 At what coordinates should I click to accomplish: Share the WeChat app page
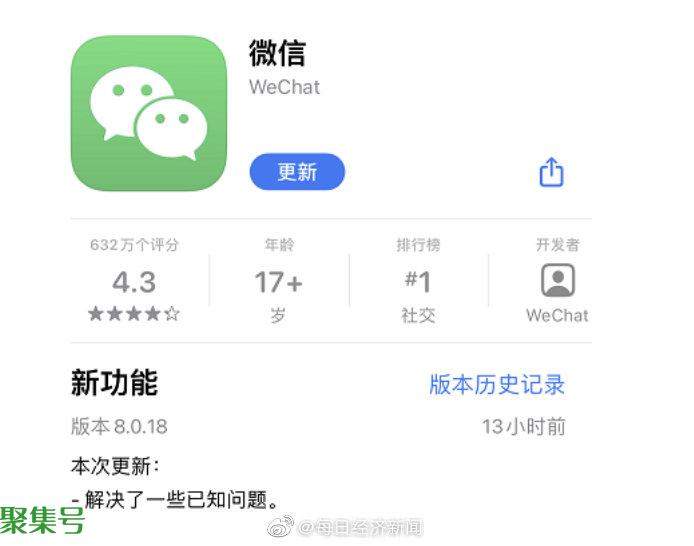(x=551, y=173)
